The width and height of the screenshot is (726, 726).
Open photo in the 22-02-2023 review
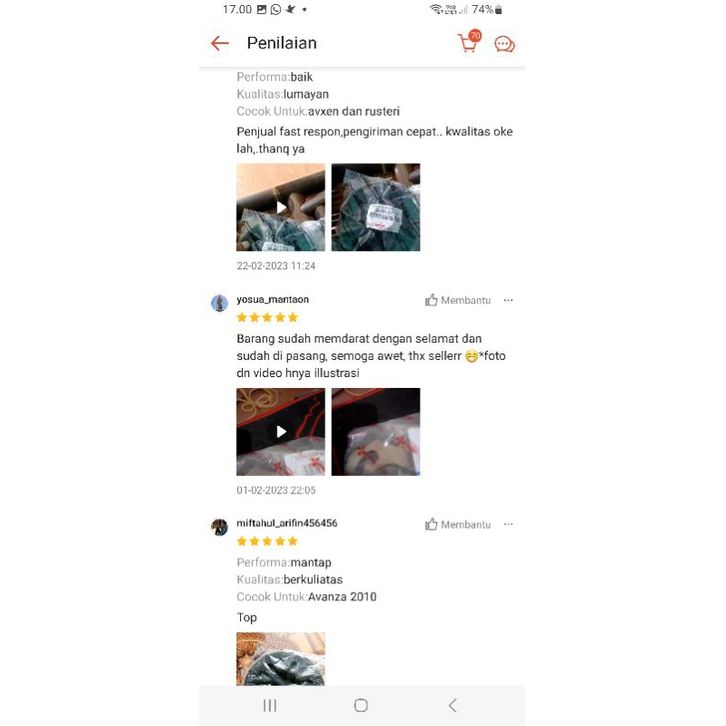[x=376, y=207]
